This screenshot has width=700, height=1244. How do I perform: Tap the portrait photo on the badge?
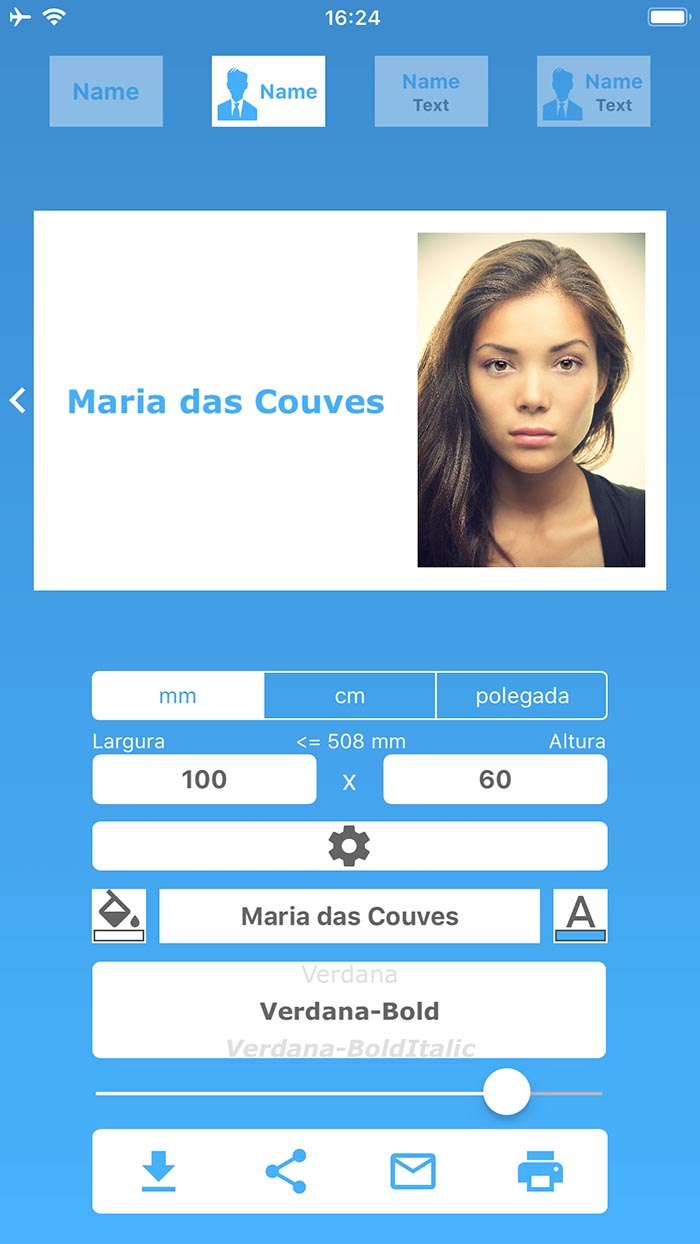click(x=531, y=400)
